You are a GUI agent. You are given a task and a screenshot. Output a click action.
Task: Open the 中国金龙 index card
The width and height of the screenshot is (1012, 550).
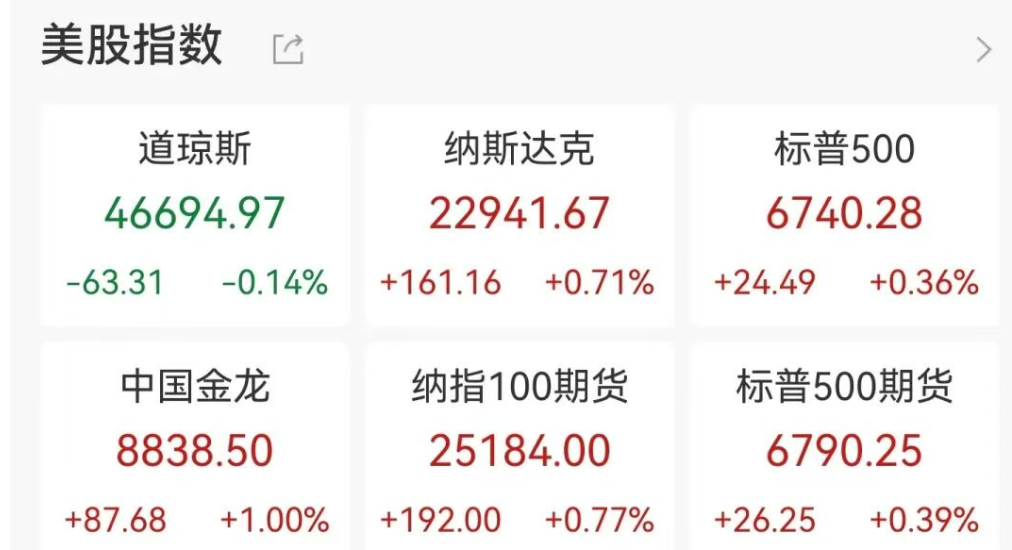196,450
